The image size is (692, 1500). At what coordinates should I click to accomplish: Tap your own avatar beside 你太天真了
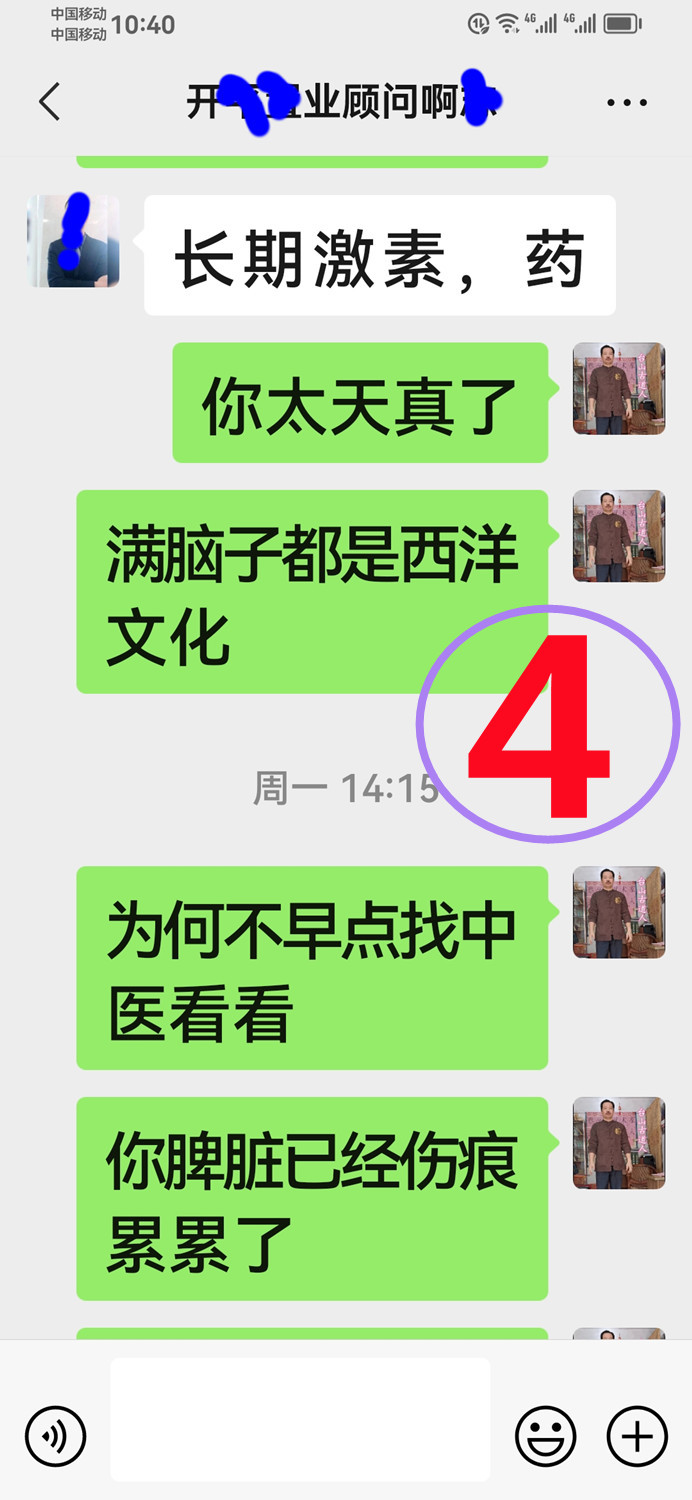coord(618,388)
